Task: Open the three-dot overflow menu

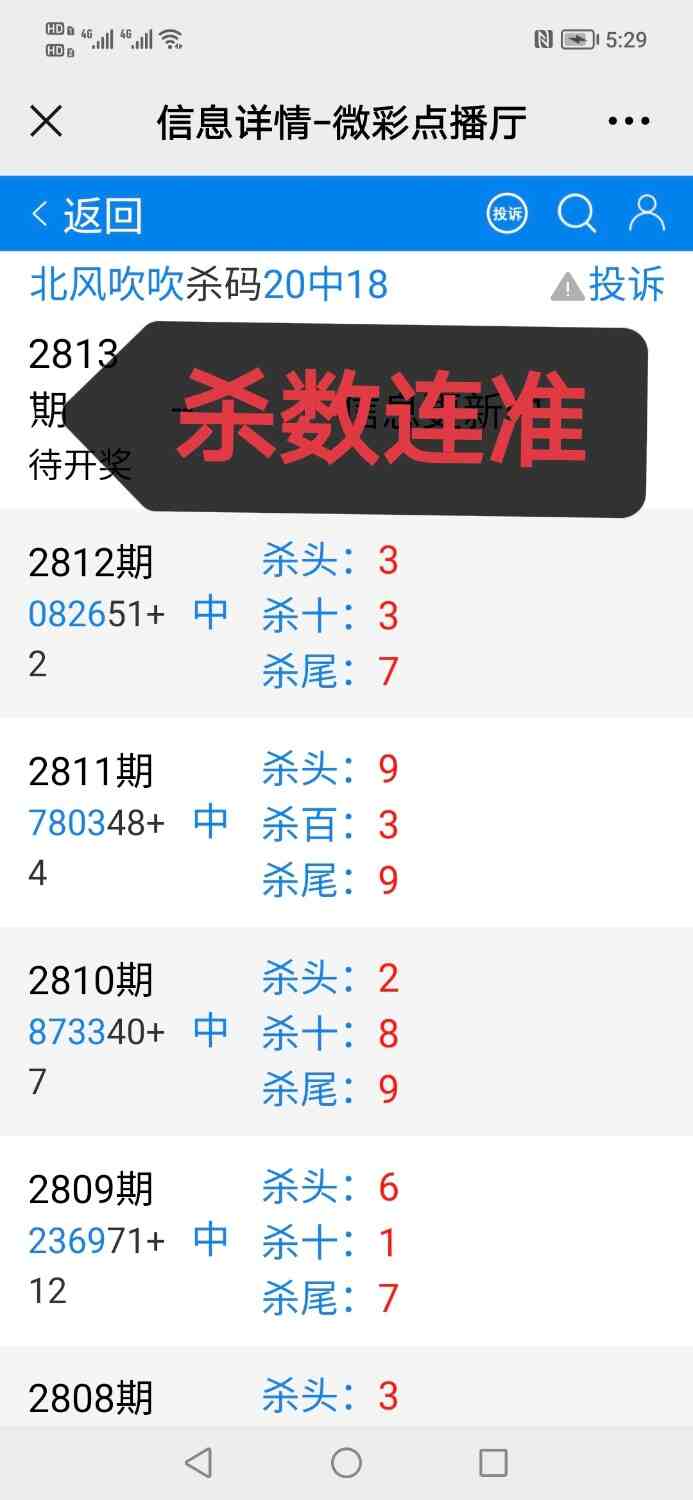Action: coord(628,122)
